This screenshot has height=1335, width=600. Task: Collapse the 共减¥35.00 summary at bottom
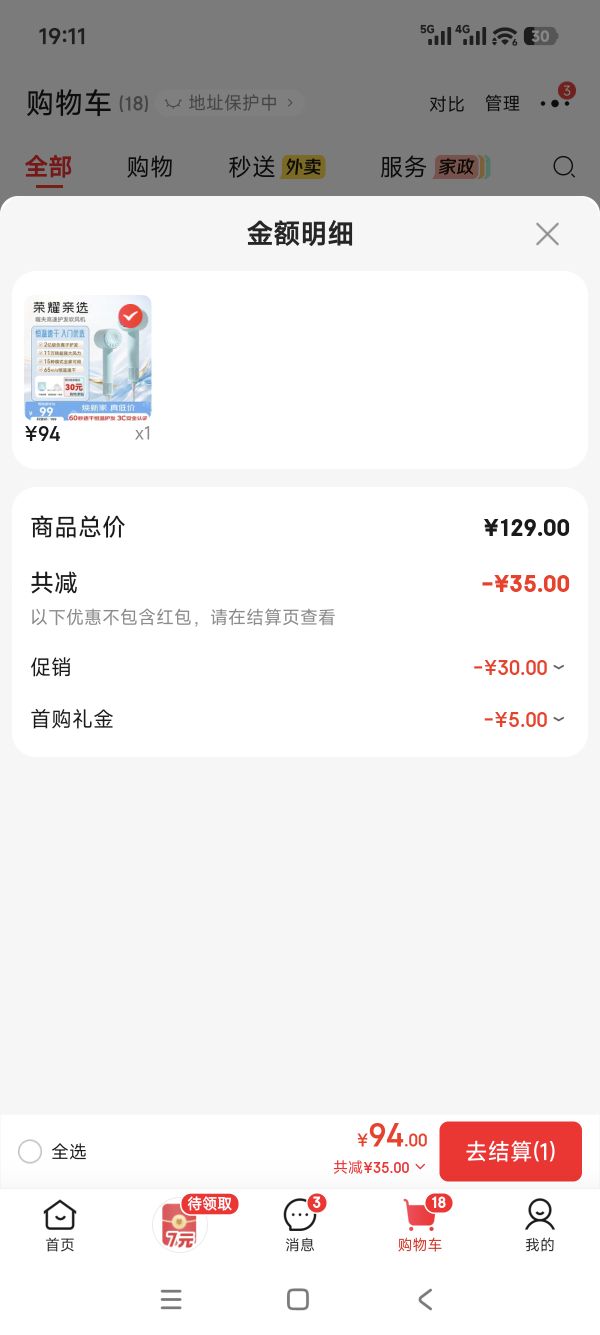click(x=380, y=1167)
